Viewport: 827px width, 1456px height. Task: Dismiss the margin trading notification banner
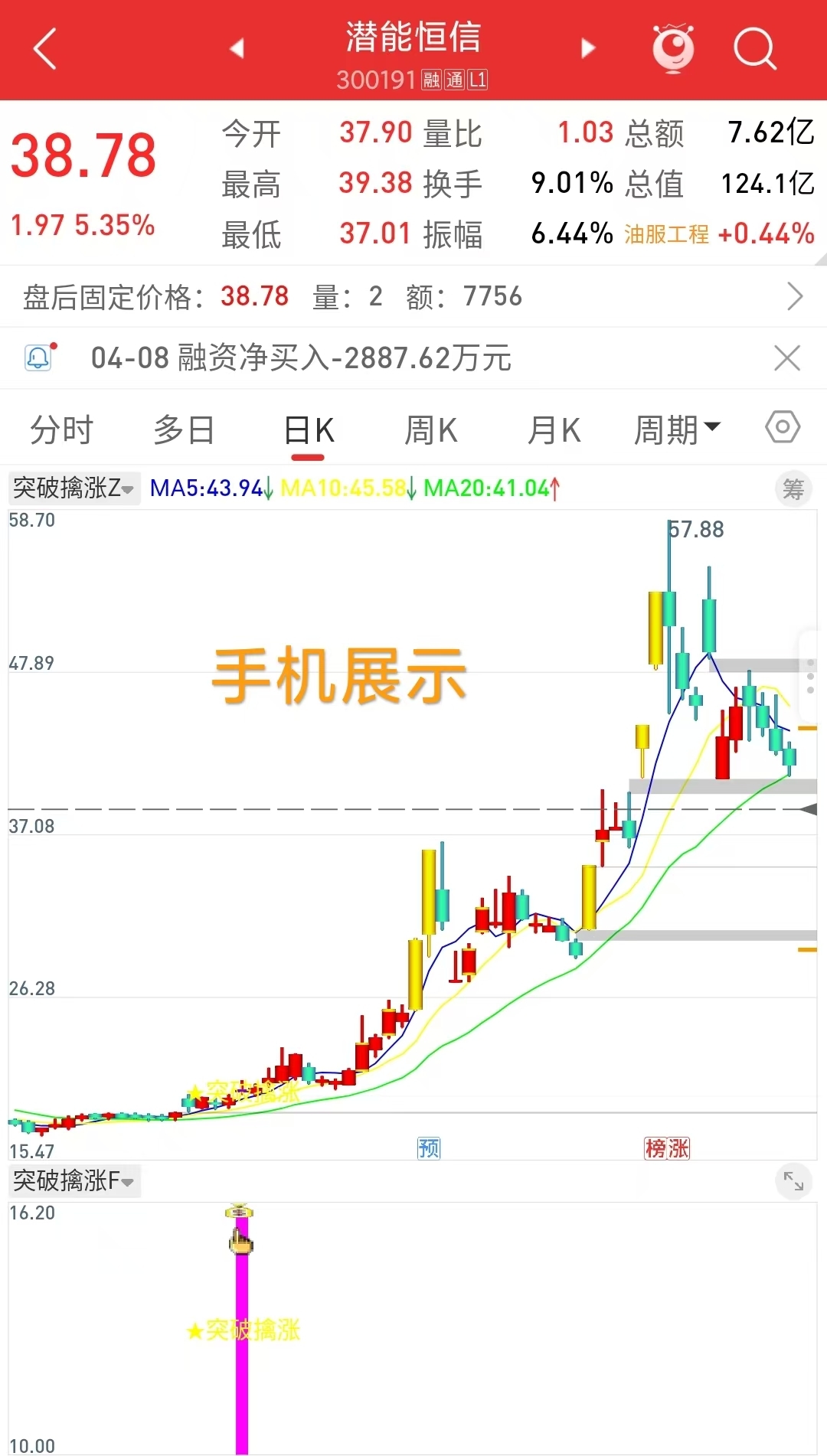point(786,357)
